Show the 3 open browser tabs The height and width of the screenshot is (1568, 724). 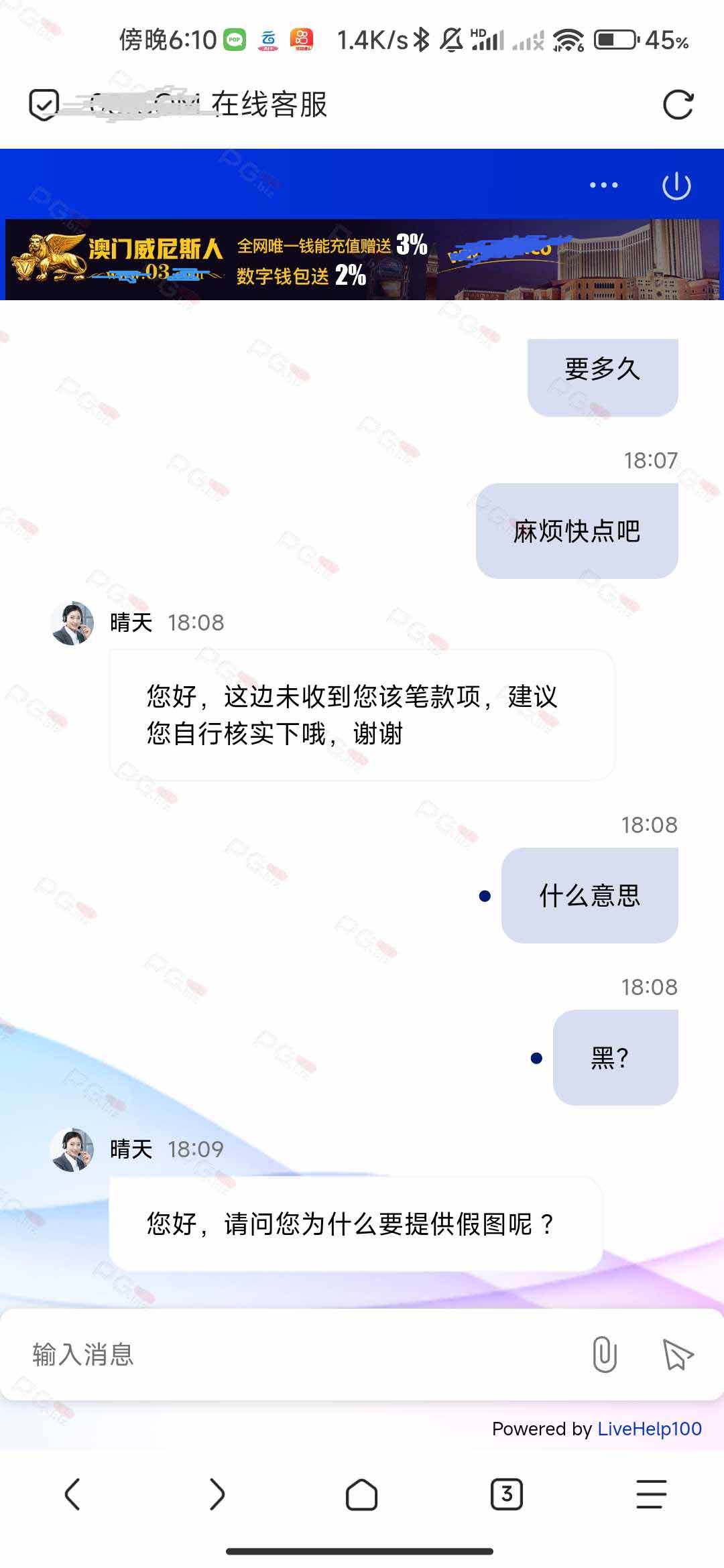click(506, 1494)
